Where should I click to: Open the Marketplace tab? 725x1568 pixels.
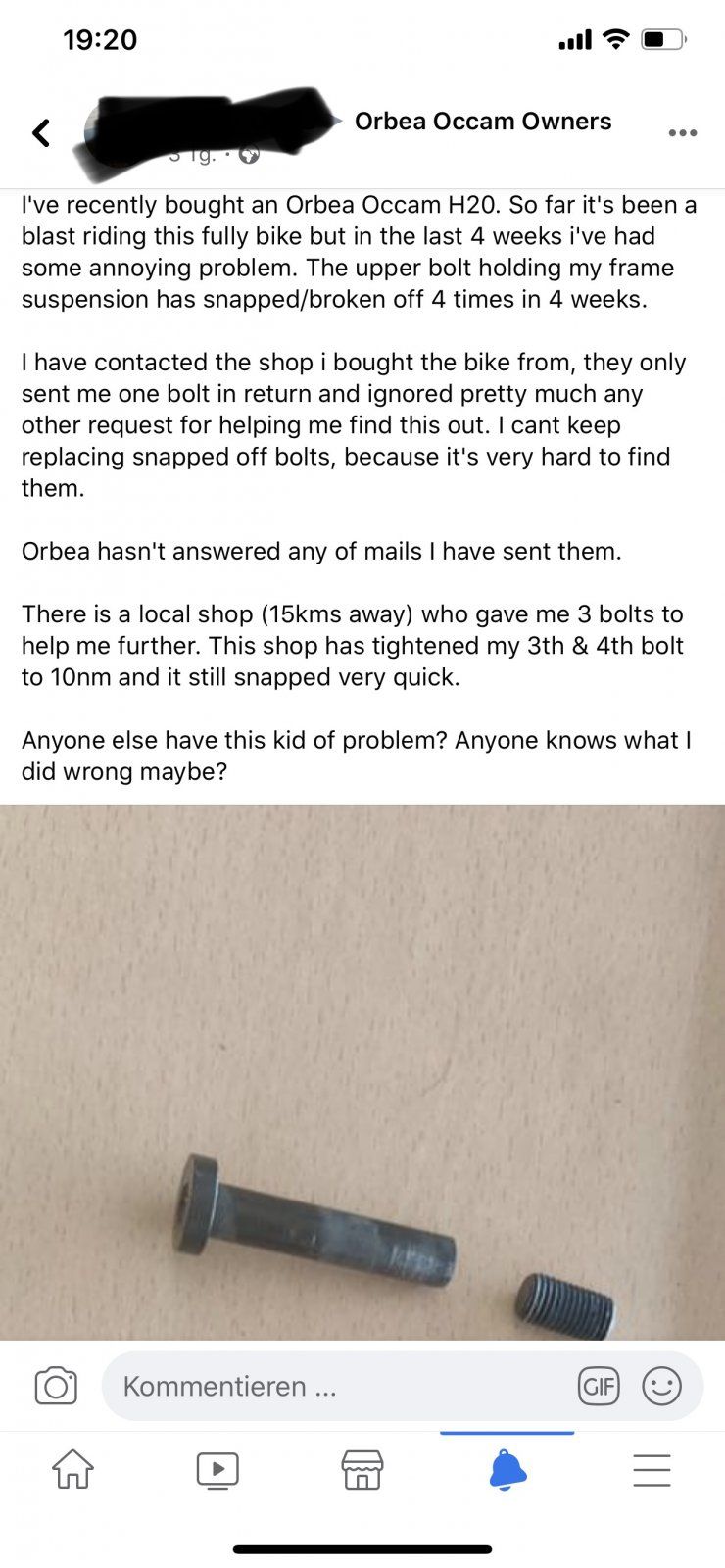point(362,1469)
